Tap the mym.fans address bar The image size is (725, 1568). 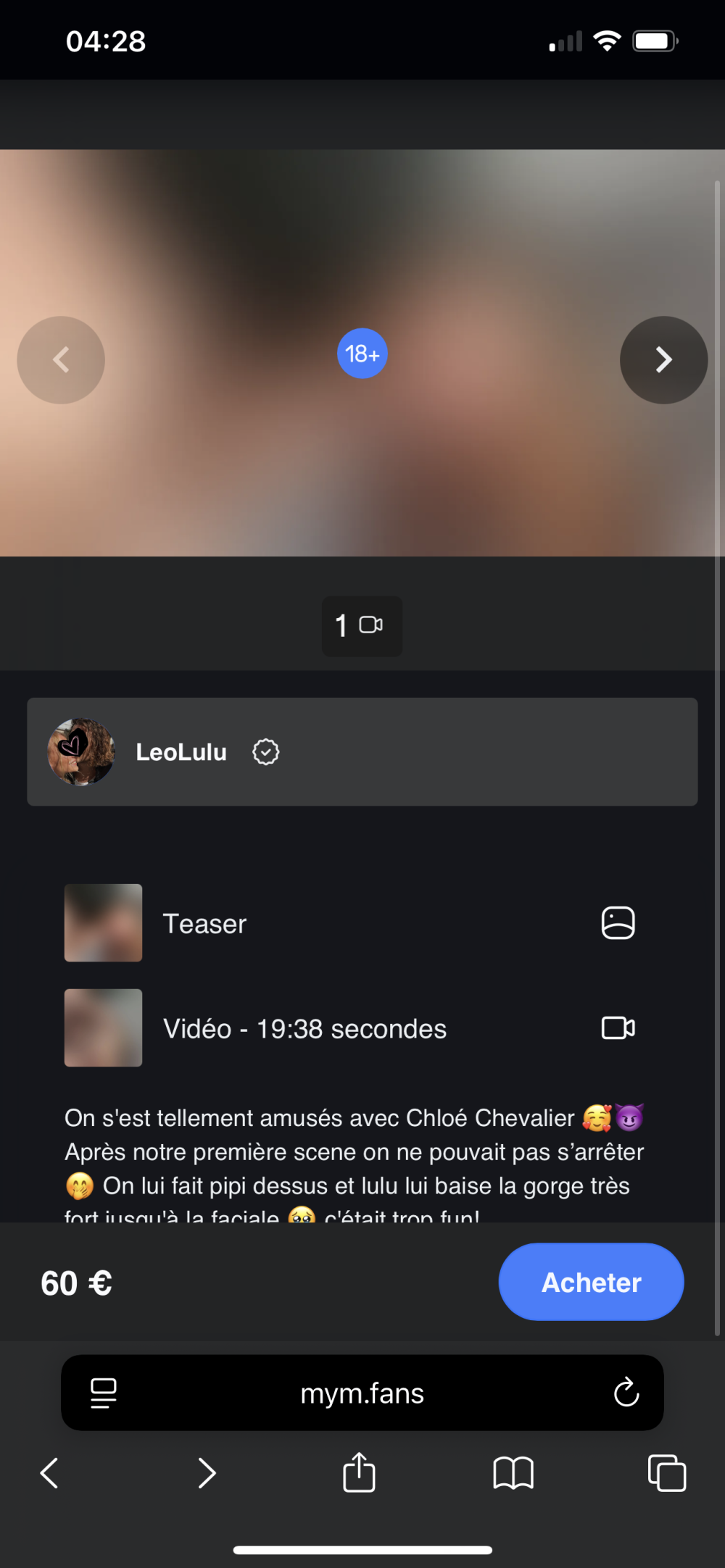click(x=362, y=1393)
